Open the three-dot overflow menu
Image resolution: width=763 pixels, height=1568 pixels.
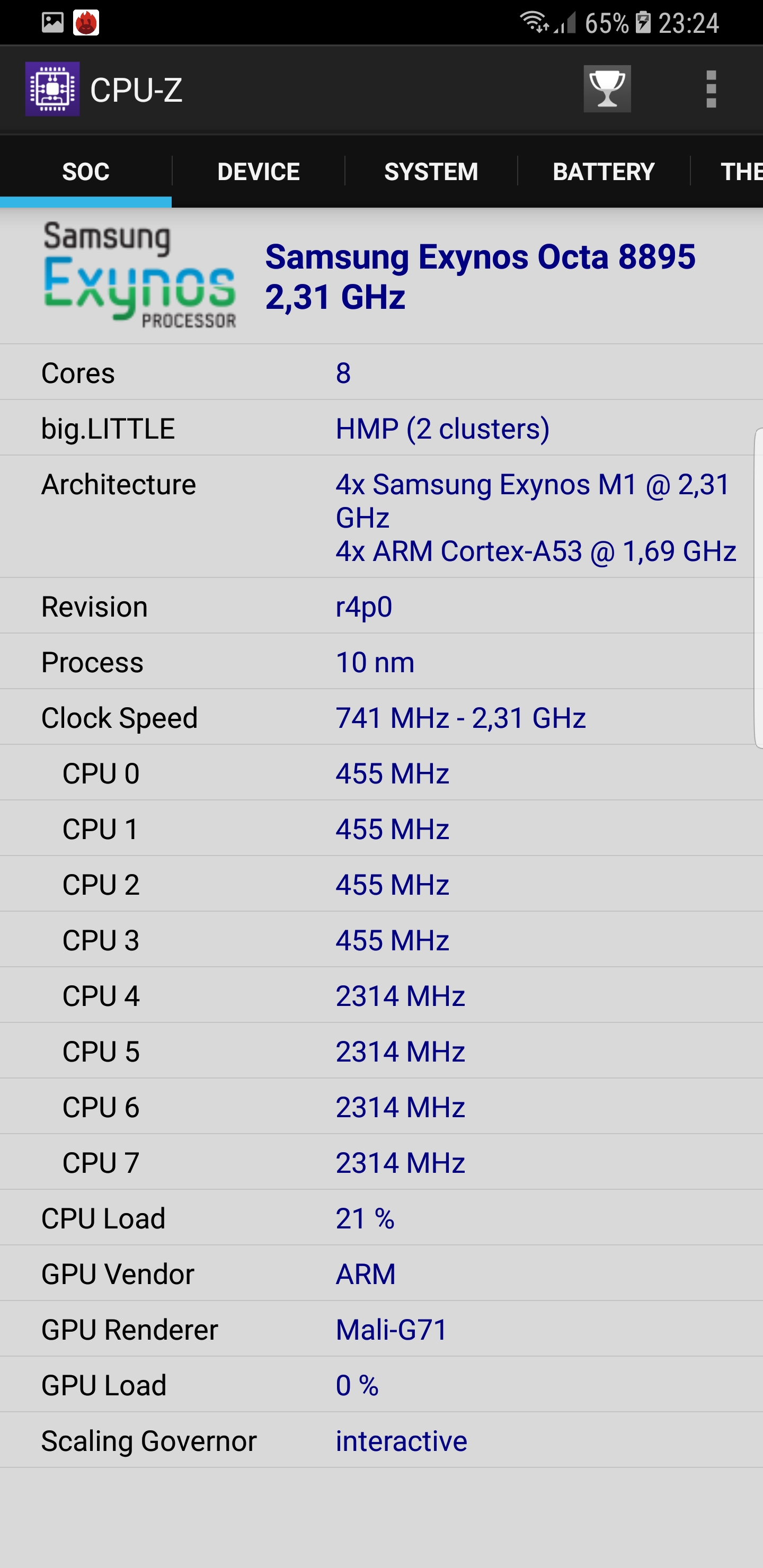[711, 90]
